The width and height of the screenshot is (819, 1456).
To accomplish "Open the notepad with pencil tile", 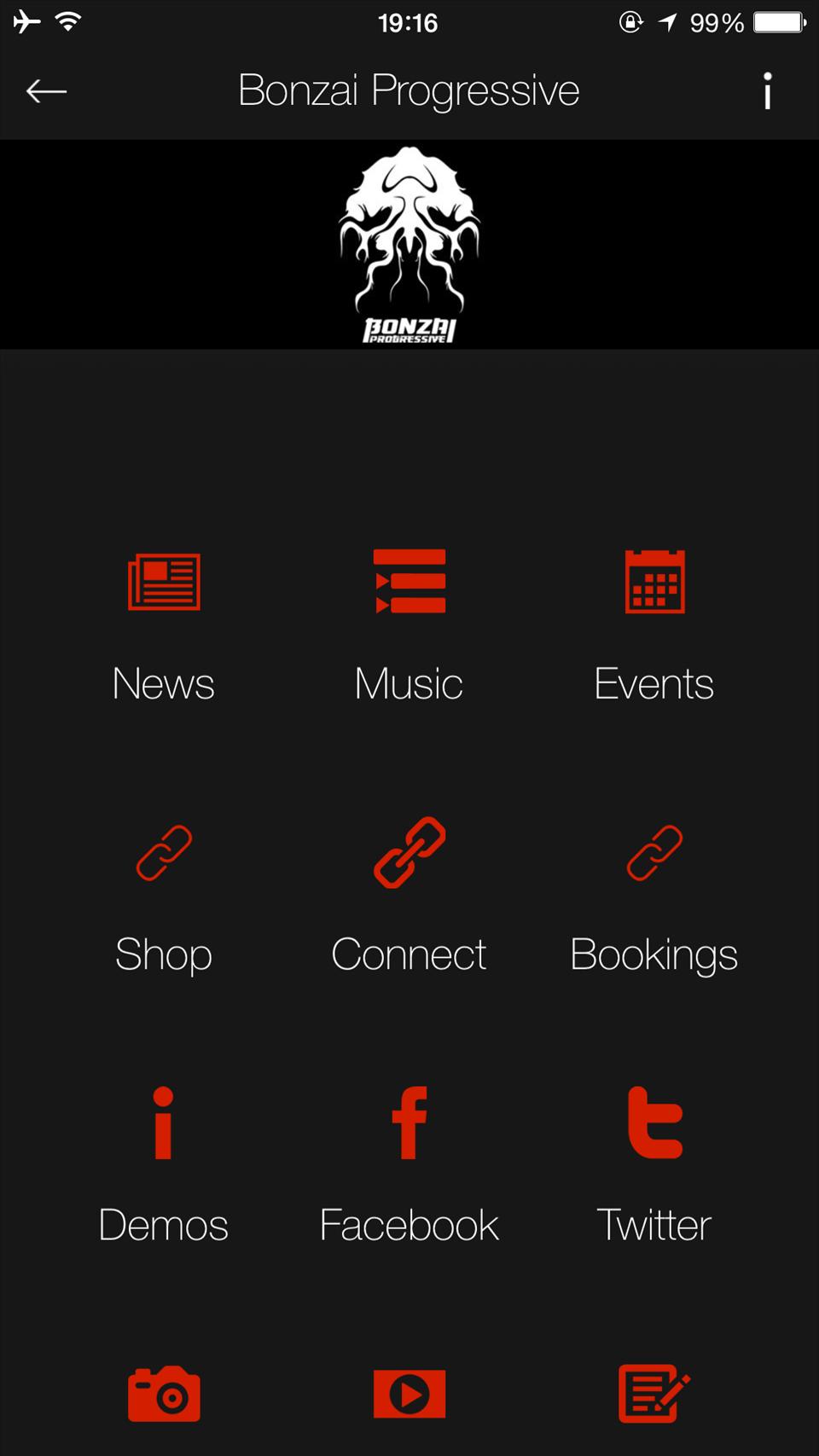I will (x=653, y=1394).
